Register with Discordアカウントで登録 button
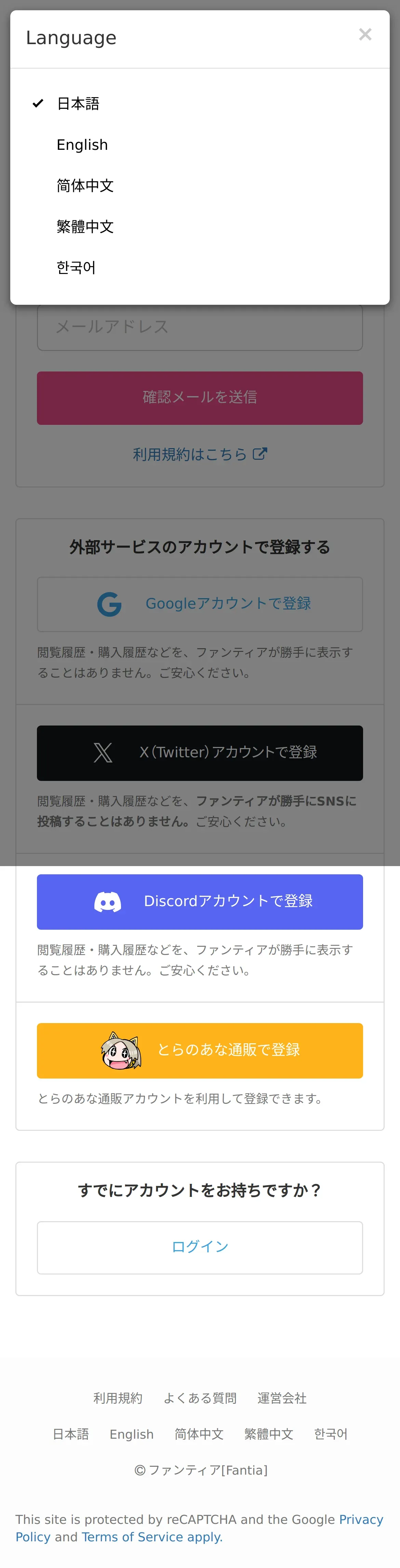400x1568 pixels. pos(200,901)
